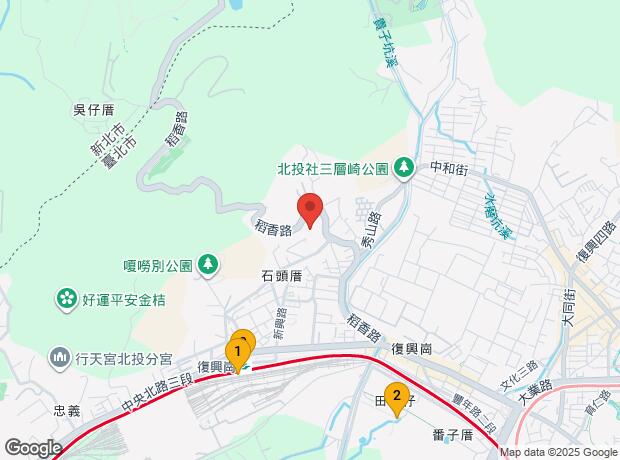Open the 嘎嘮別公園 park marker
620x460 pixels.
[208, 265]
